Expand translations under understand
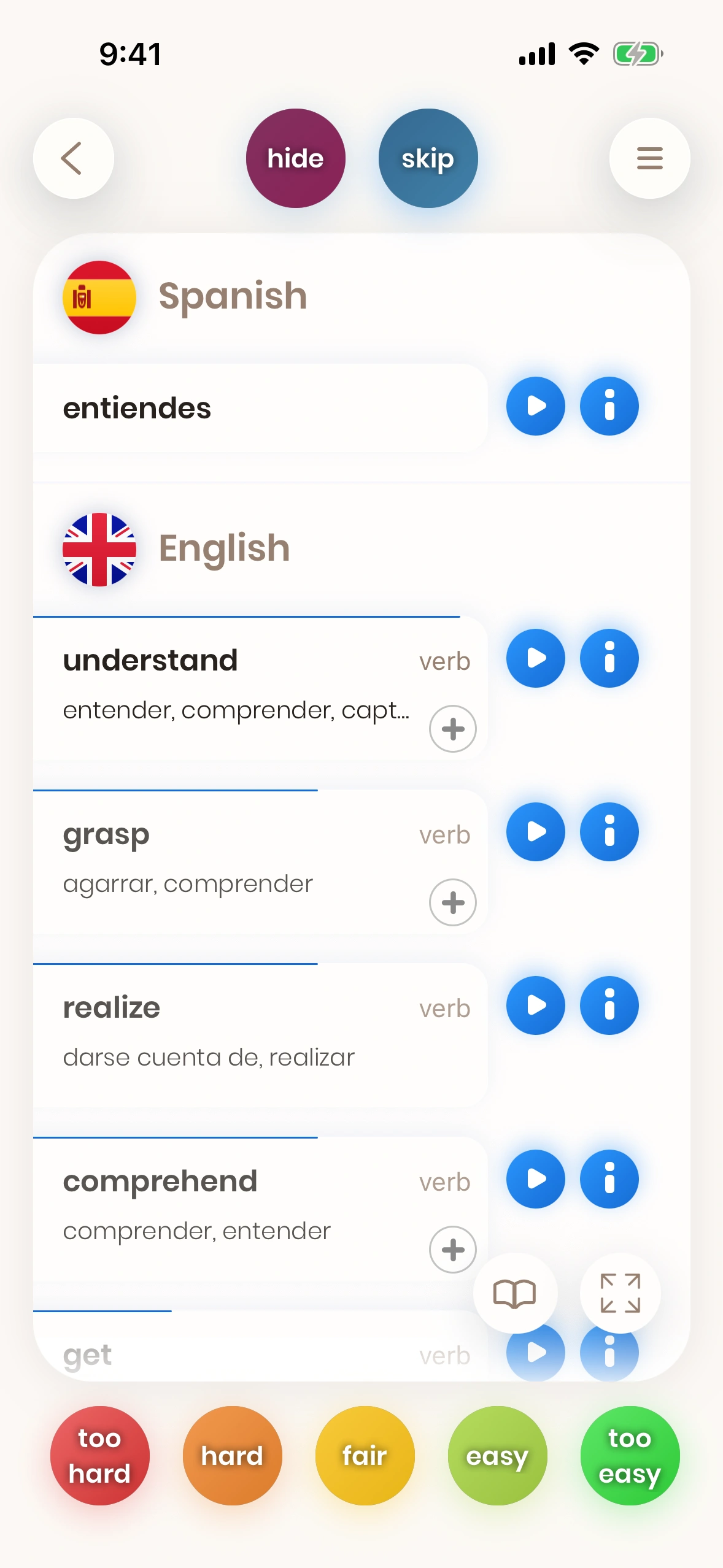 452,729
